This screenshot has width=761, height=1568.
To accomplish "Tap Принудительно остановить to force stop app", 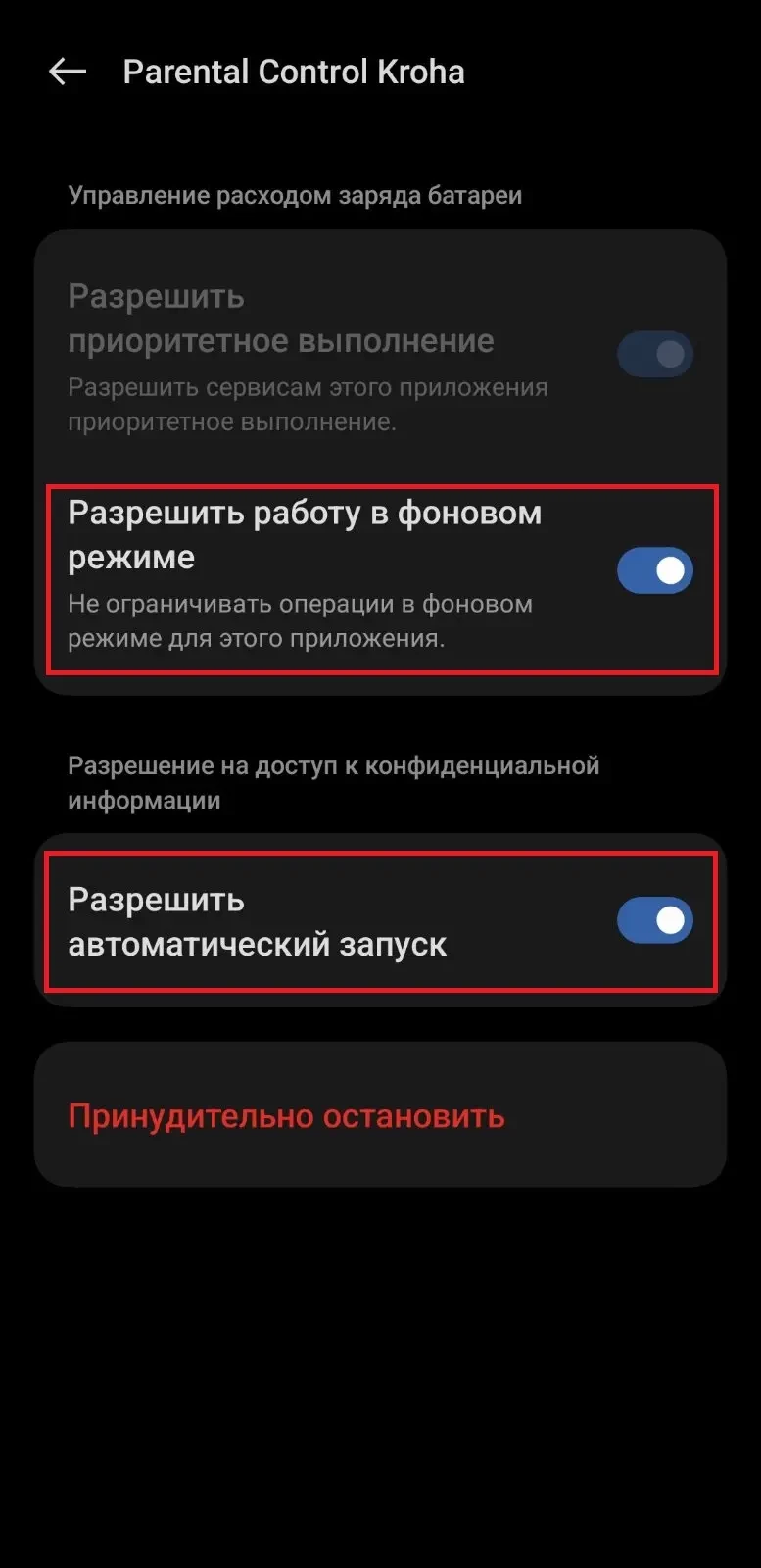I will 286,1115.
